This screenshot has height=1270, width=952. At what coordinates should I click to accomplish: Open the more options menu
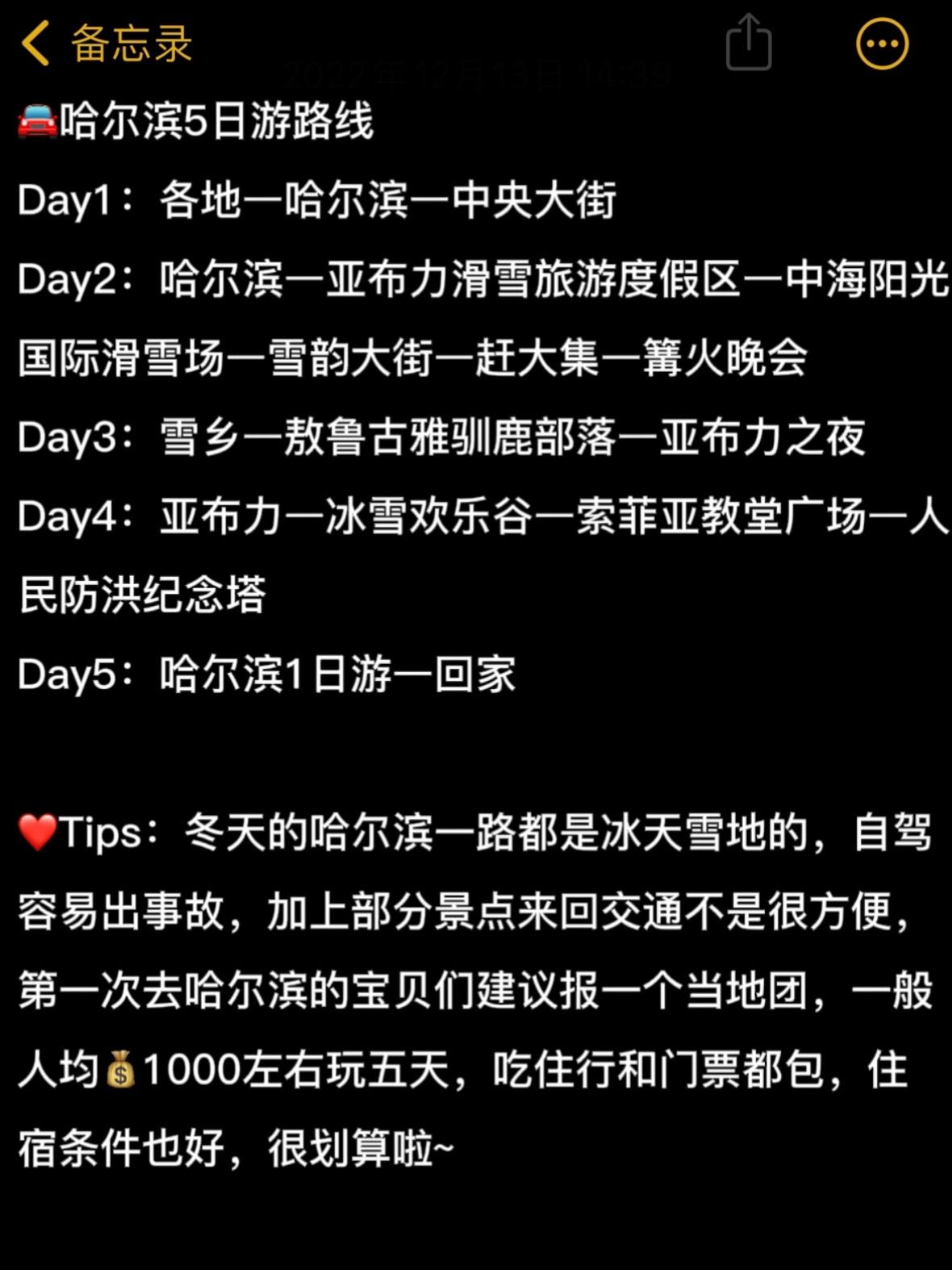(882, 44)
